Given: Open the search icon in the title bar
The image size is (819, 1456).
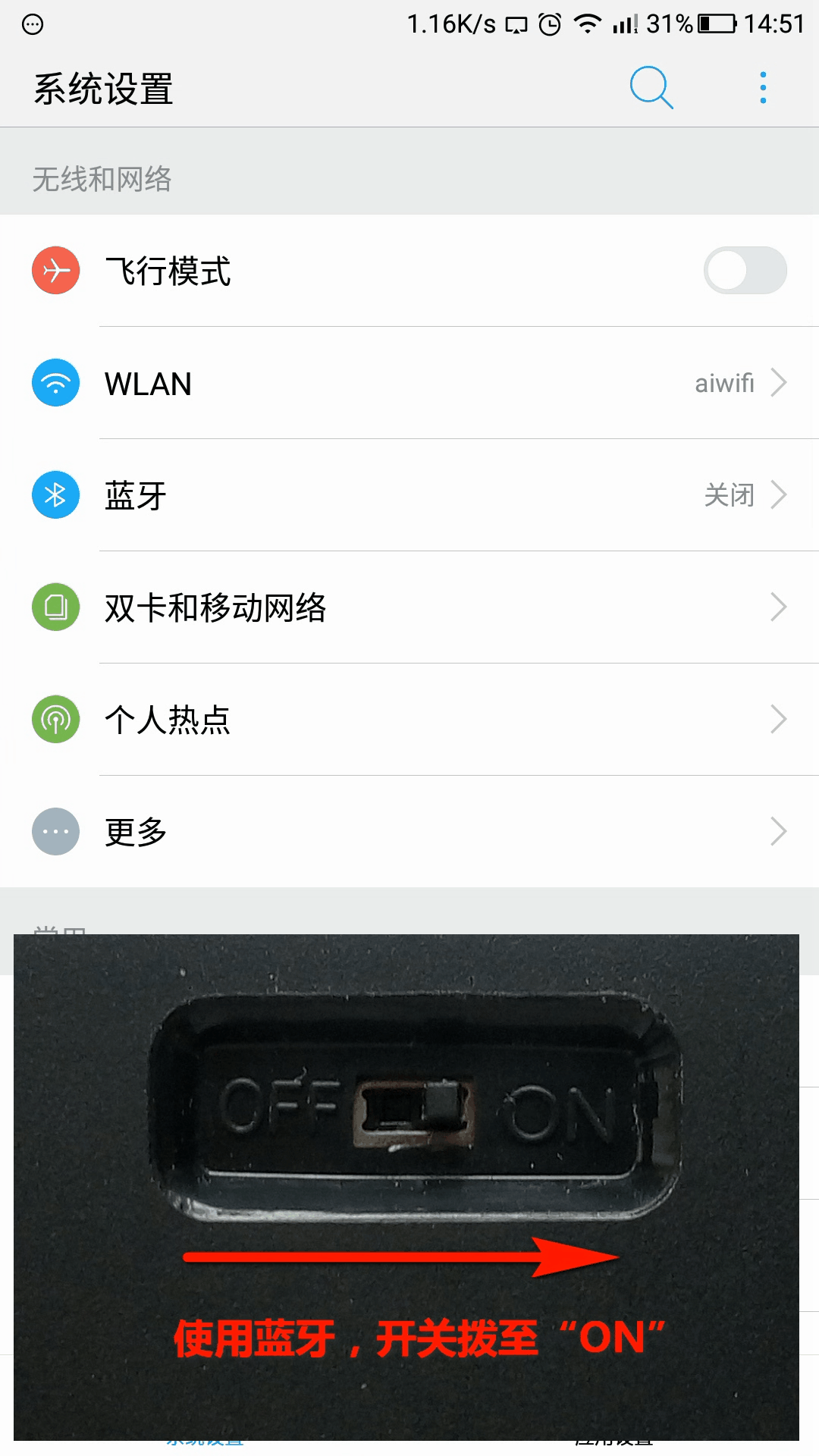Looking at the screenshot, I should point(651,87).
